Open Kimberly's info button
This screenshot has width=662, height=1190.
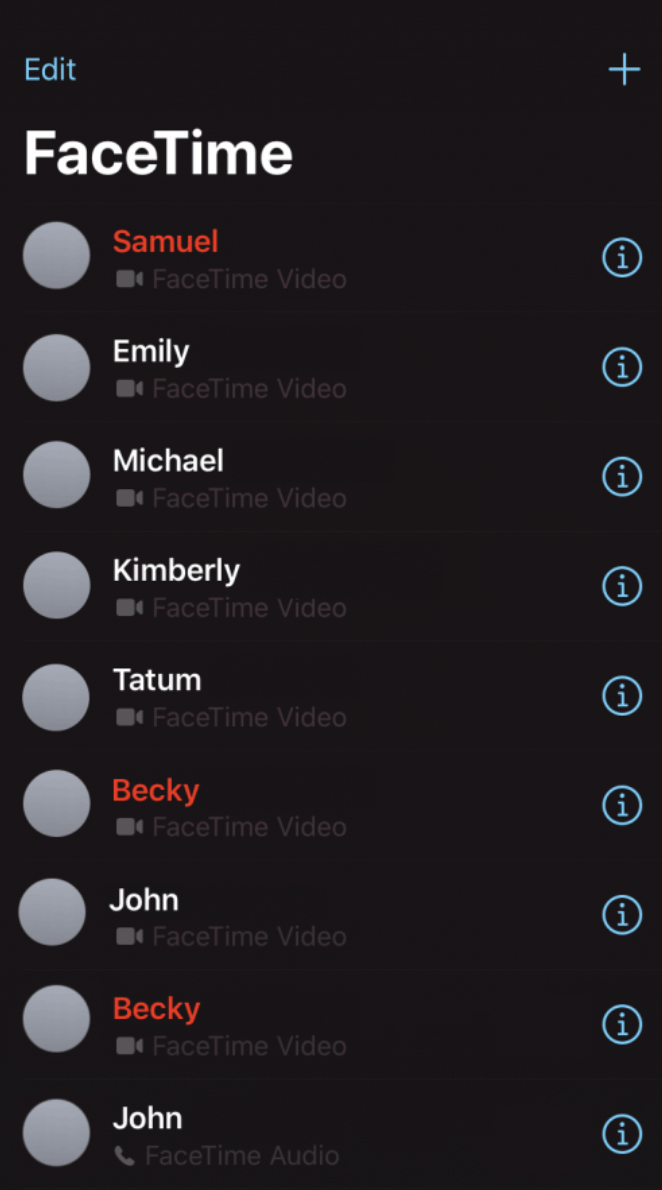point(622,587)
